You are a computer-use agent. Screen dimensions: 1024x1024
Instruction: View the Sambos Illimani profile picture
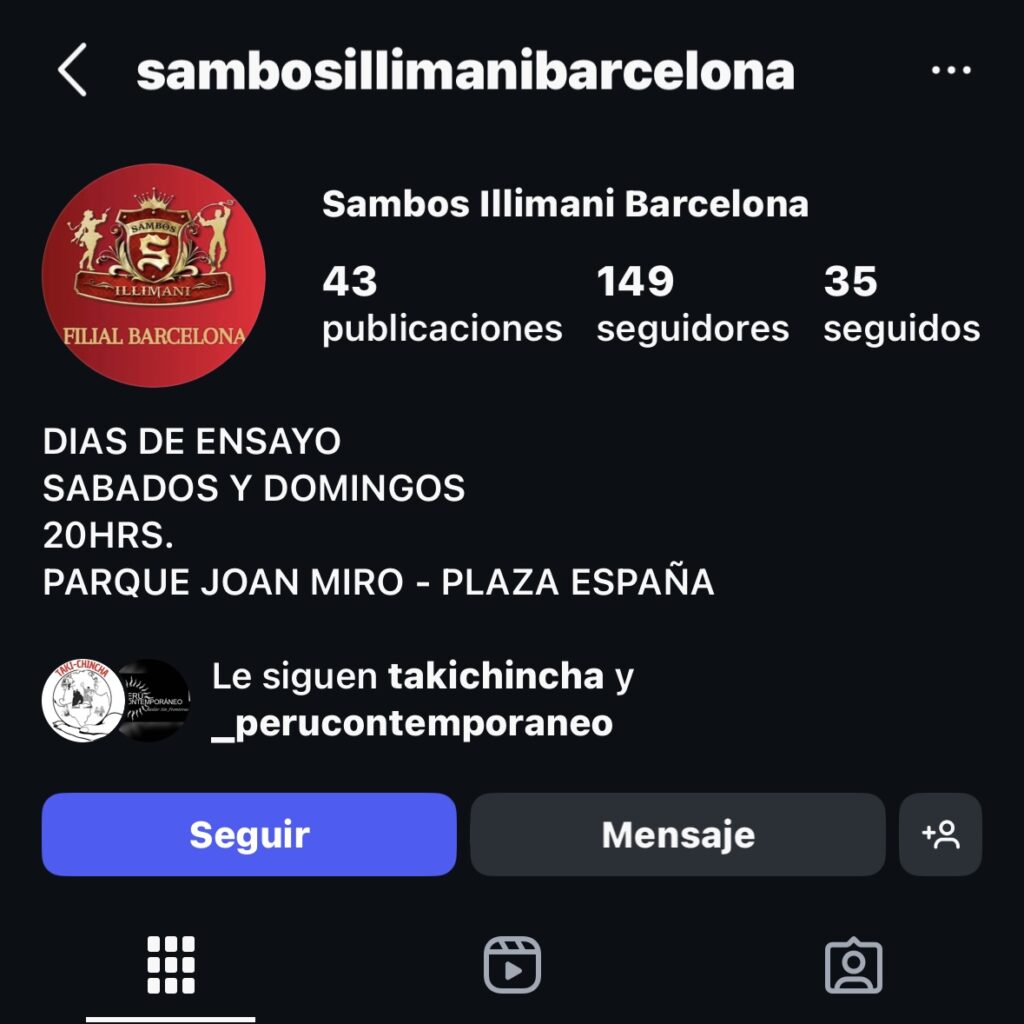pyautogui.click(x=154, y=275)
